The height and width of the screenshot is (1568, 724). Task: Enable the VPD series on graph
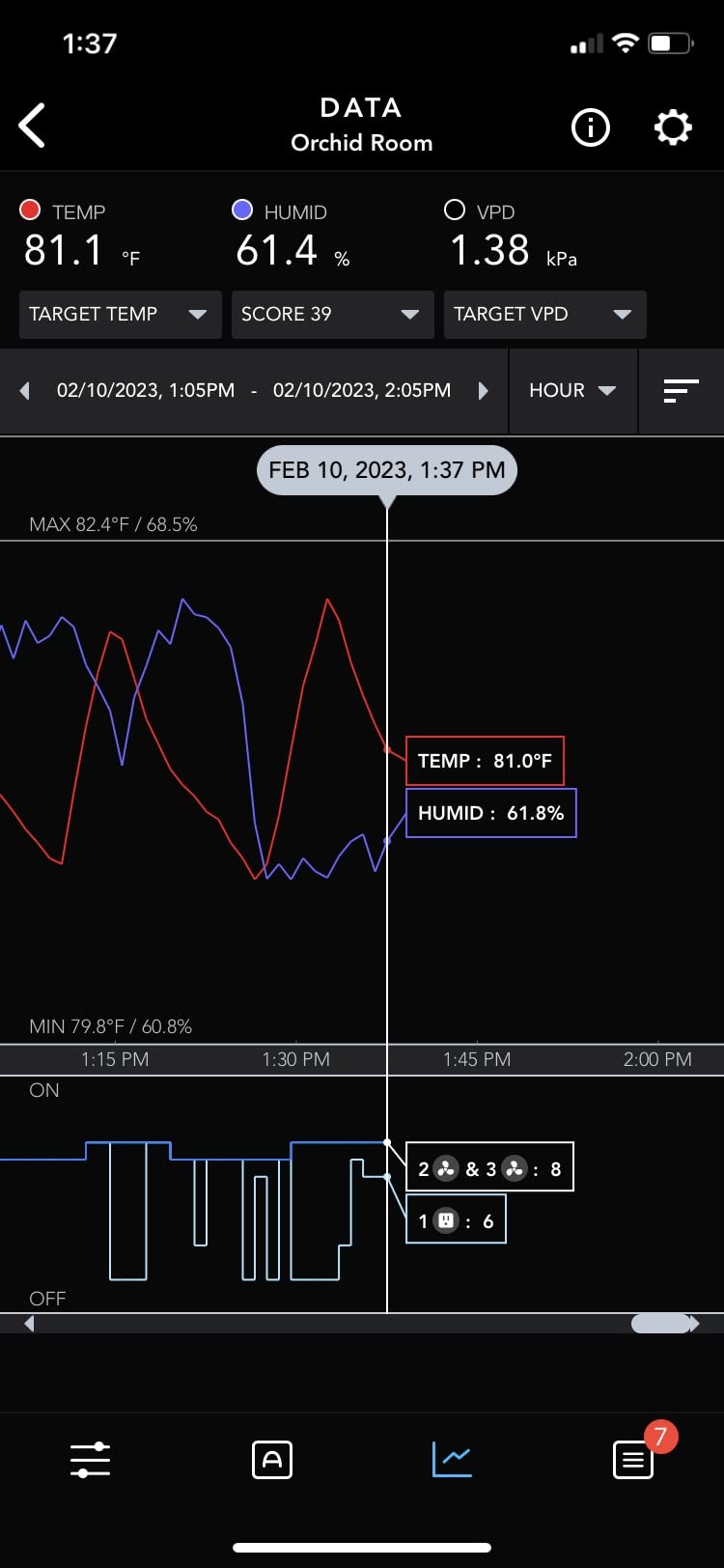click(x=455, y=210)
